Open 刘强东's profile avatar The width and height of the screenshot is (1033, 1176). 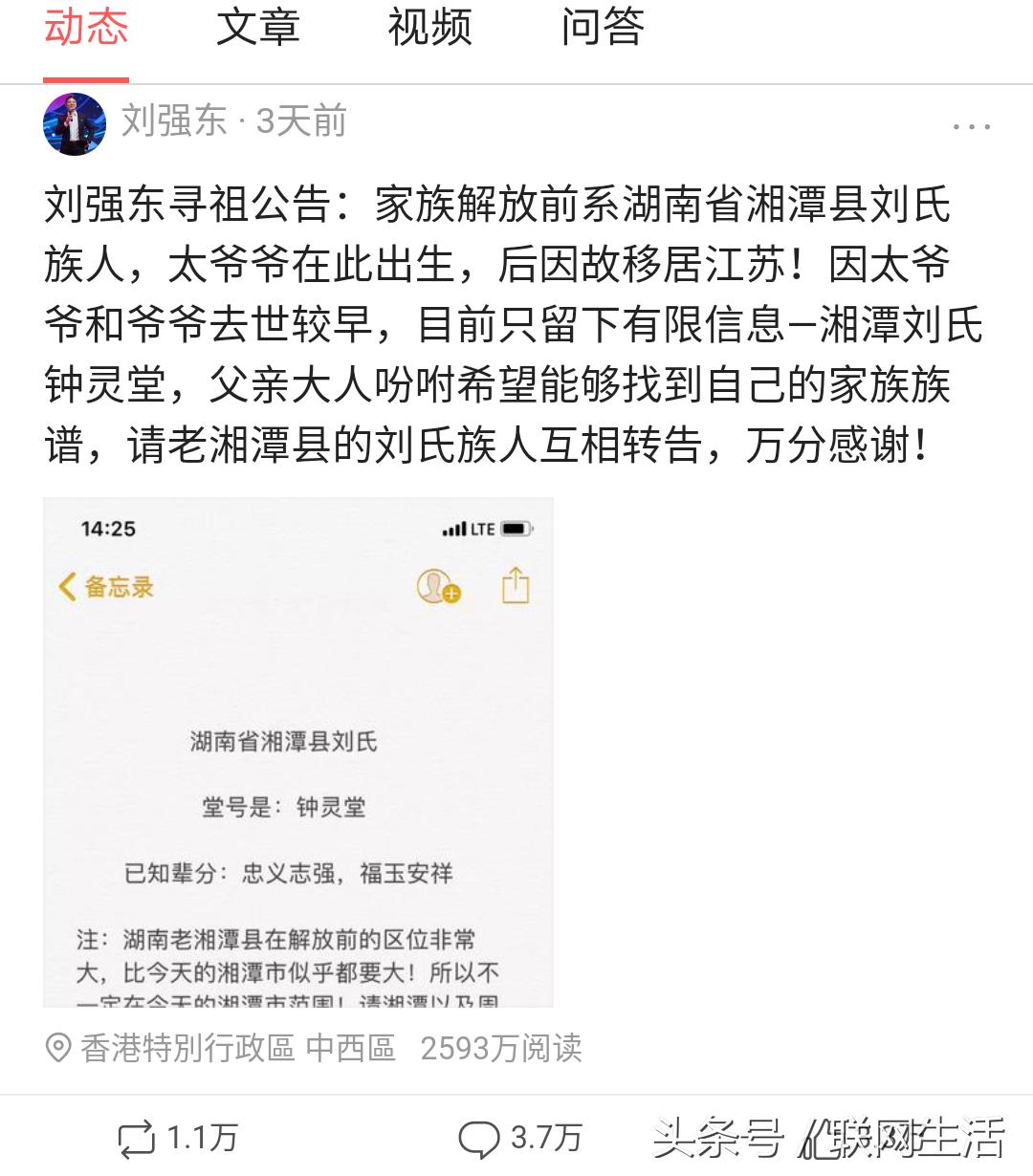click(x=75, y=123)
